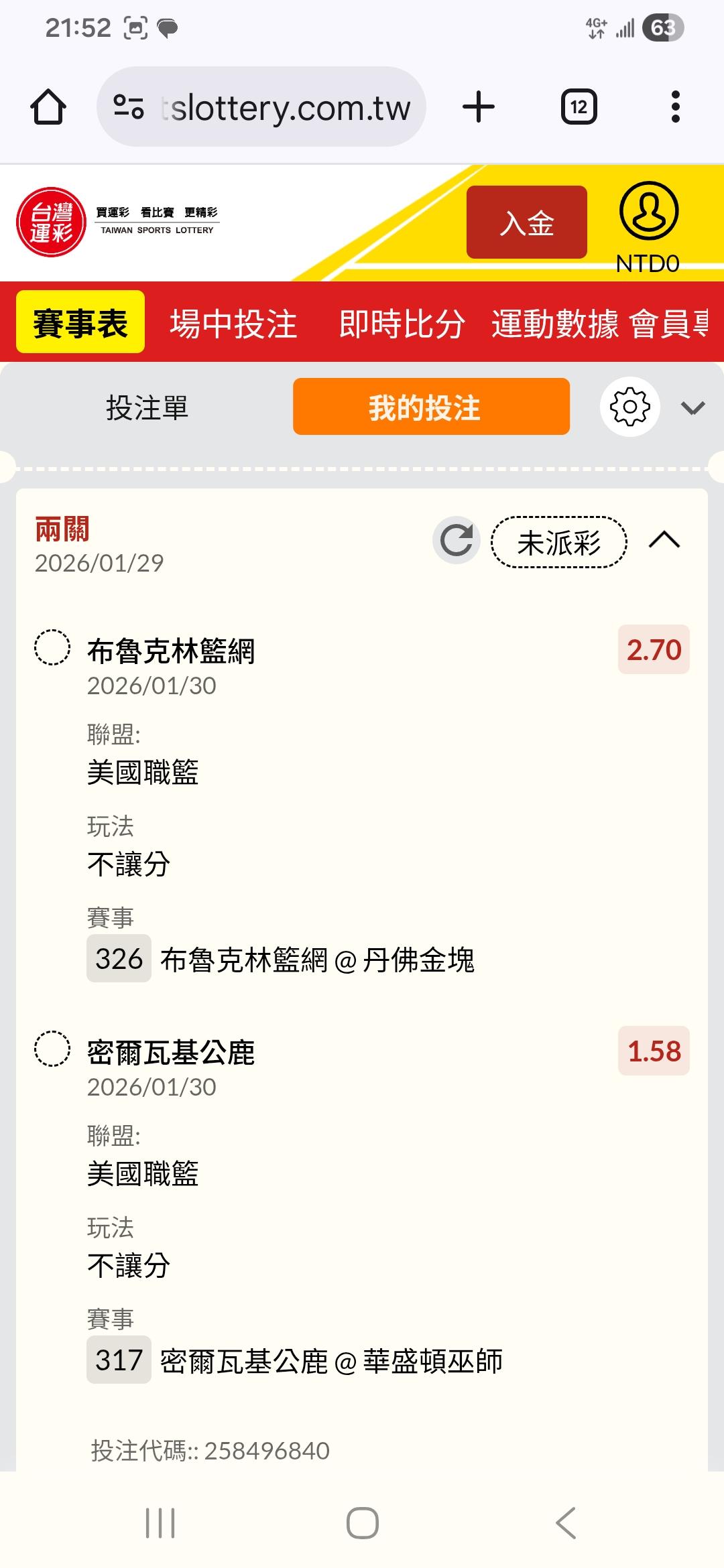Viewport: 724px width, 1568px height.
Task: Select the 投注單 tab
Action: pos(147,407)
